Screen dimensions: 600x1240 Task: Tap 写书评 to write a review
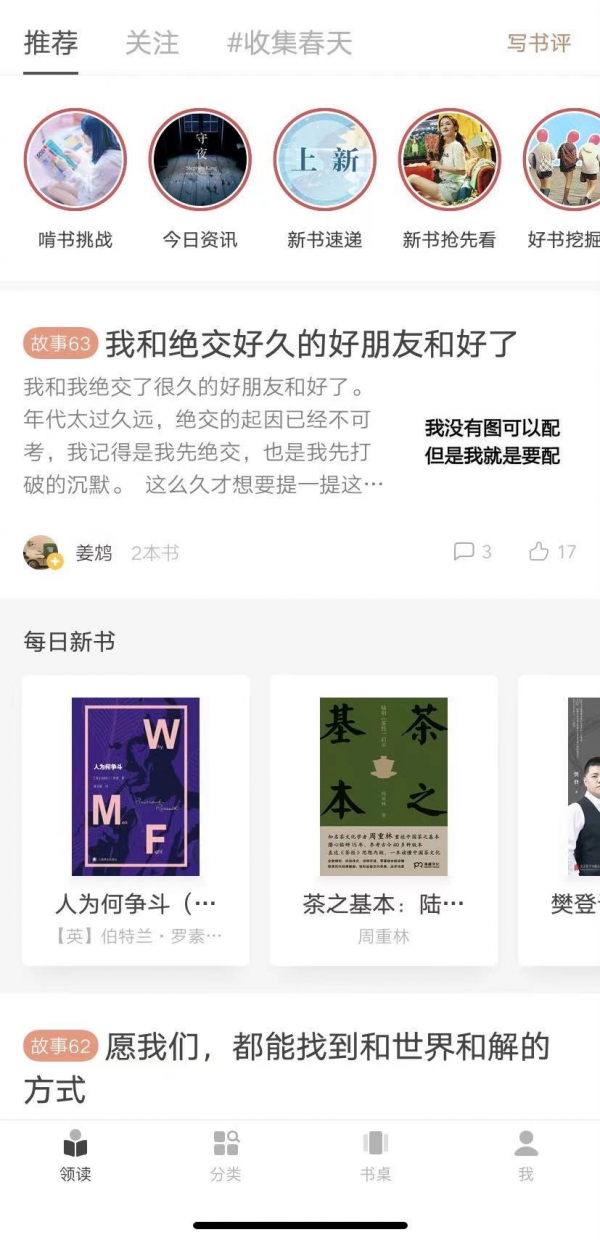click(539, 43)
